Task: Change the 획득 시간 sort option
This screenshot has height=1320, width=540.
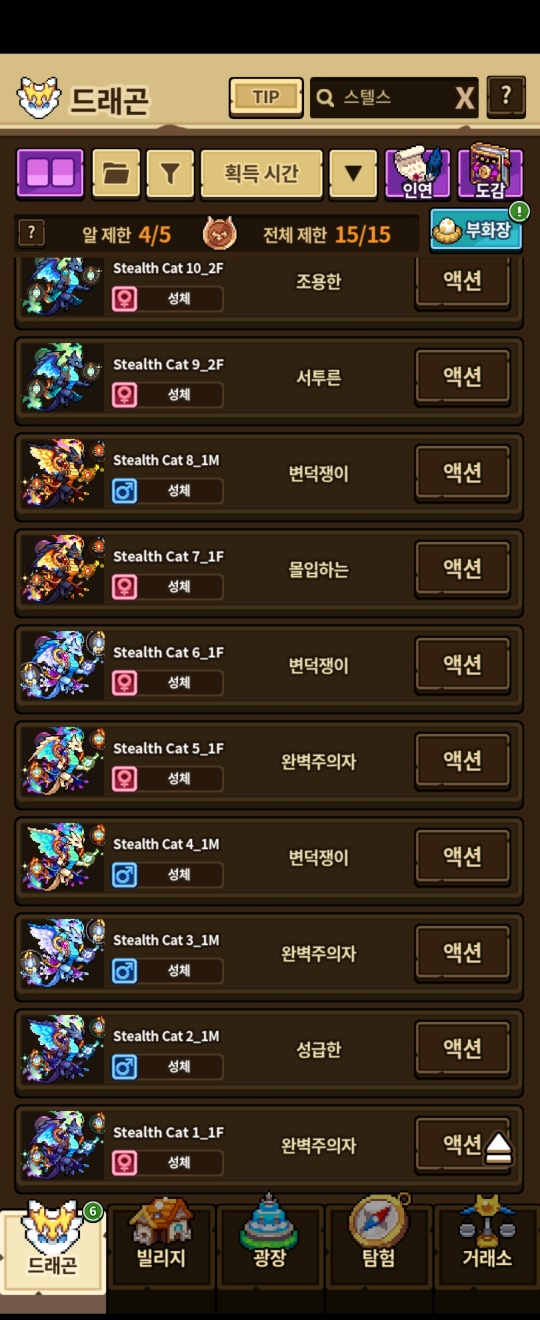Action: click(x=262, y=174)
